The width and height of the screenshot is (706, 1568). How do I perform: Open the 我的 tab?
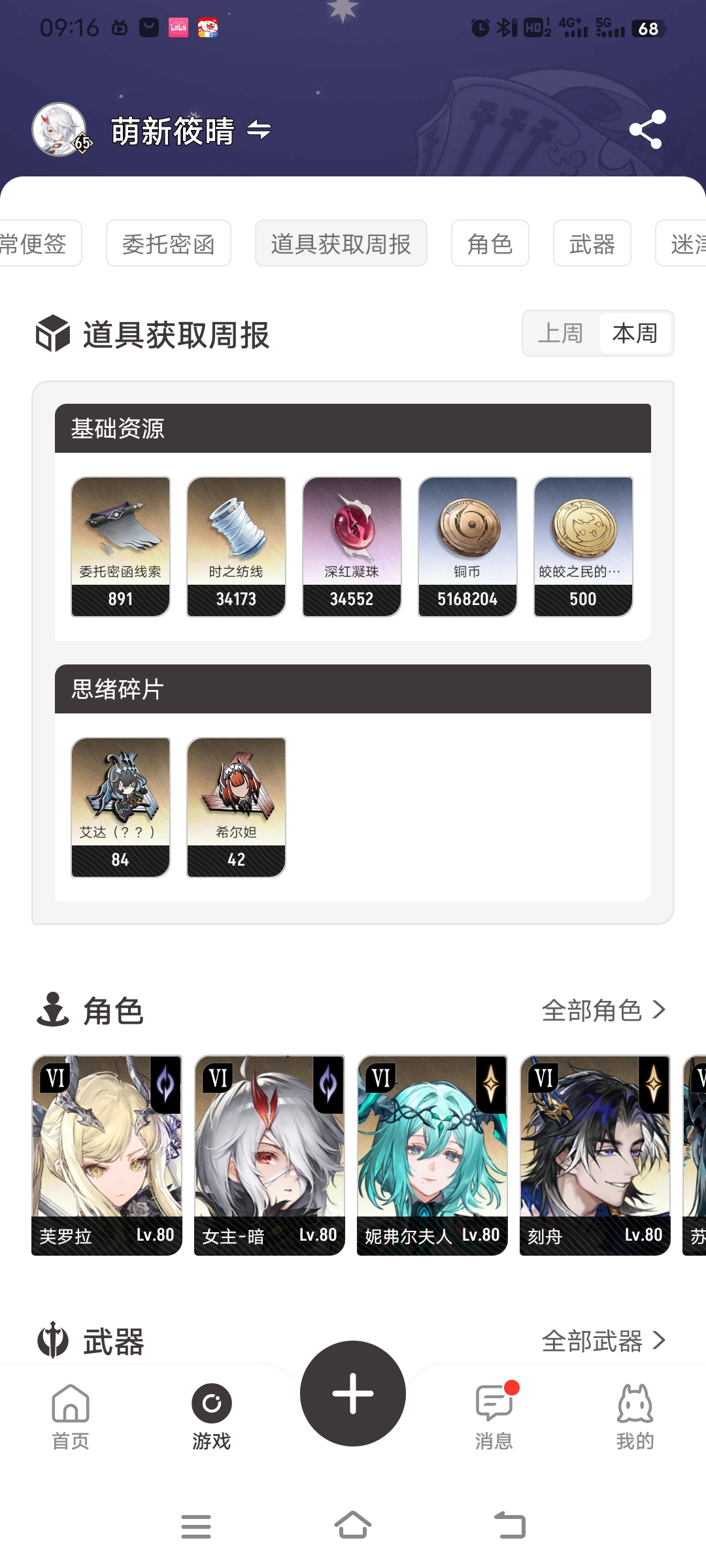click(635, 1416)
